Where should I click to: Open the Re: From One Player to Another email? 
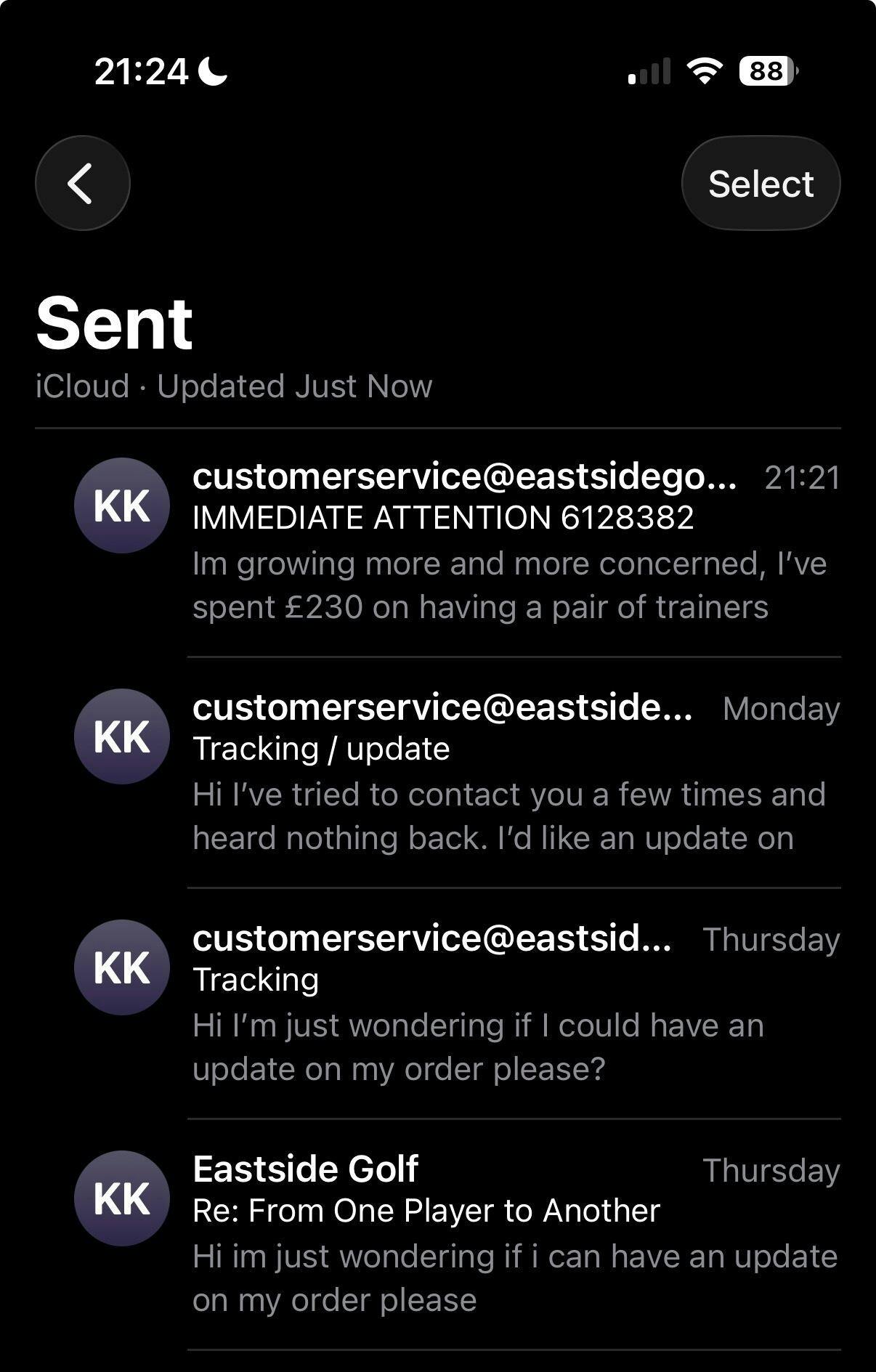tap(508, 1234)
